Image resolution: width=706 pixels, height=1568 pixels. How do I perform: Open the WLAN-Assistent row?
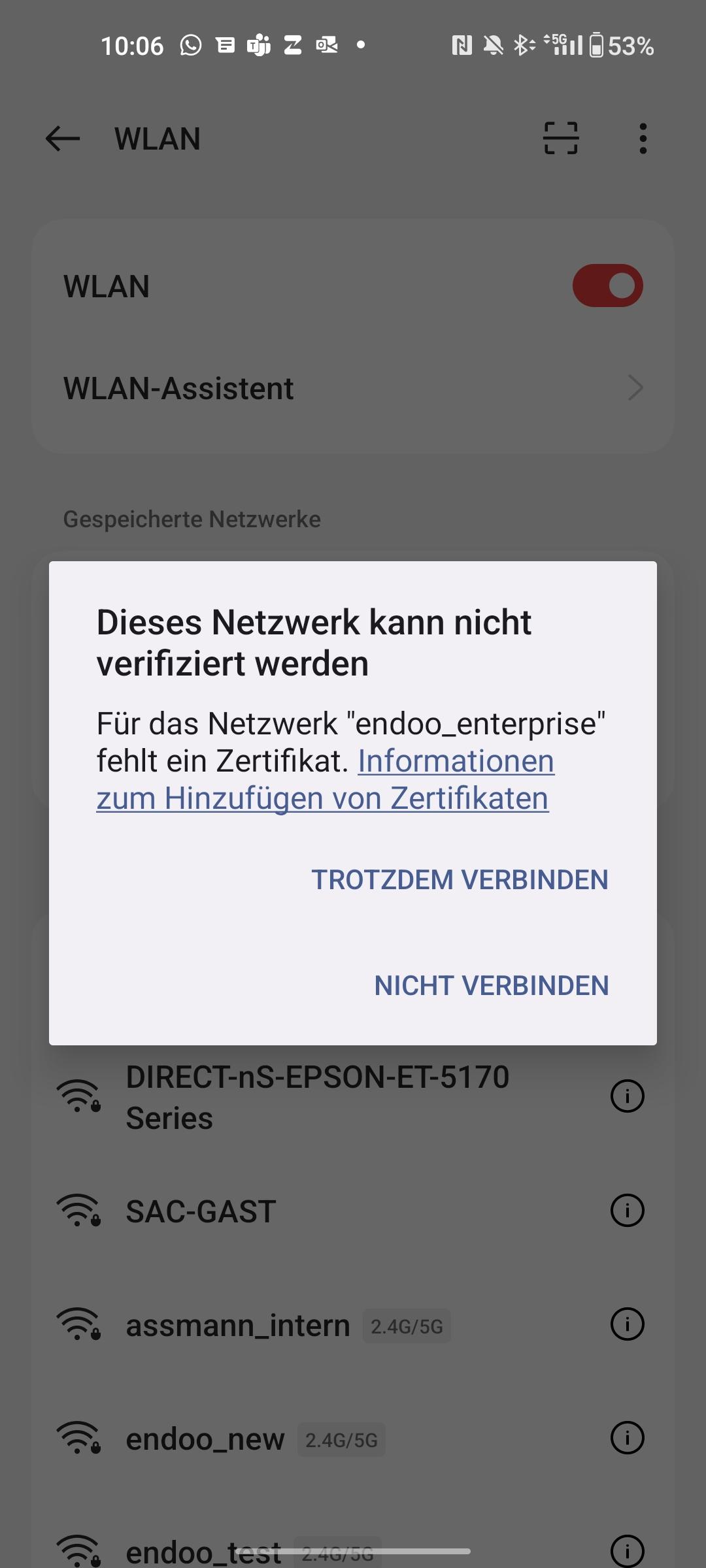[353, 388]
